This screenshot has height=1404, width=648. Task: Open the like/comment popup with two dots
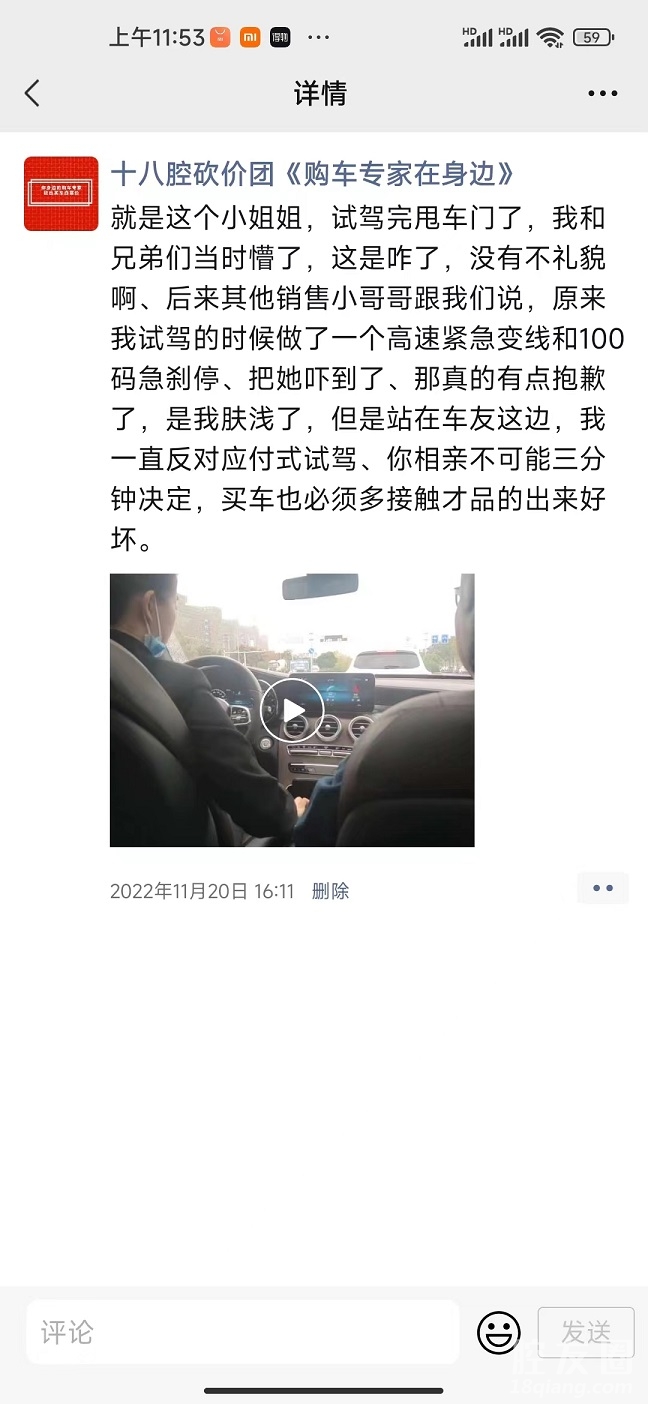[602, 888]
